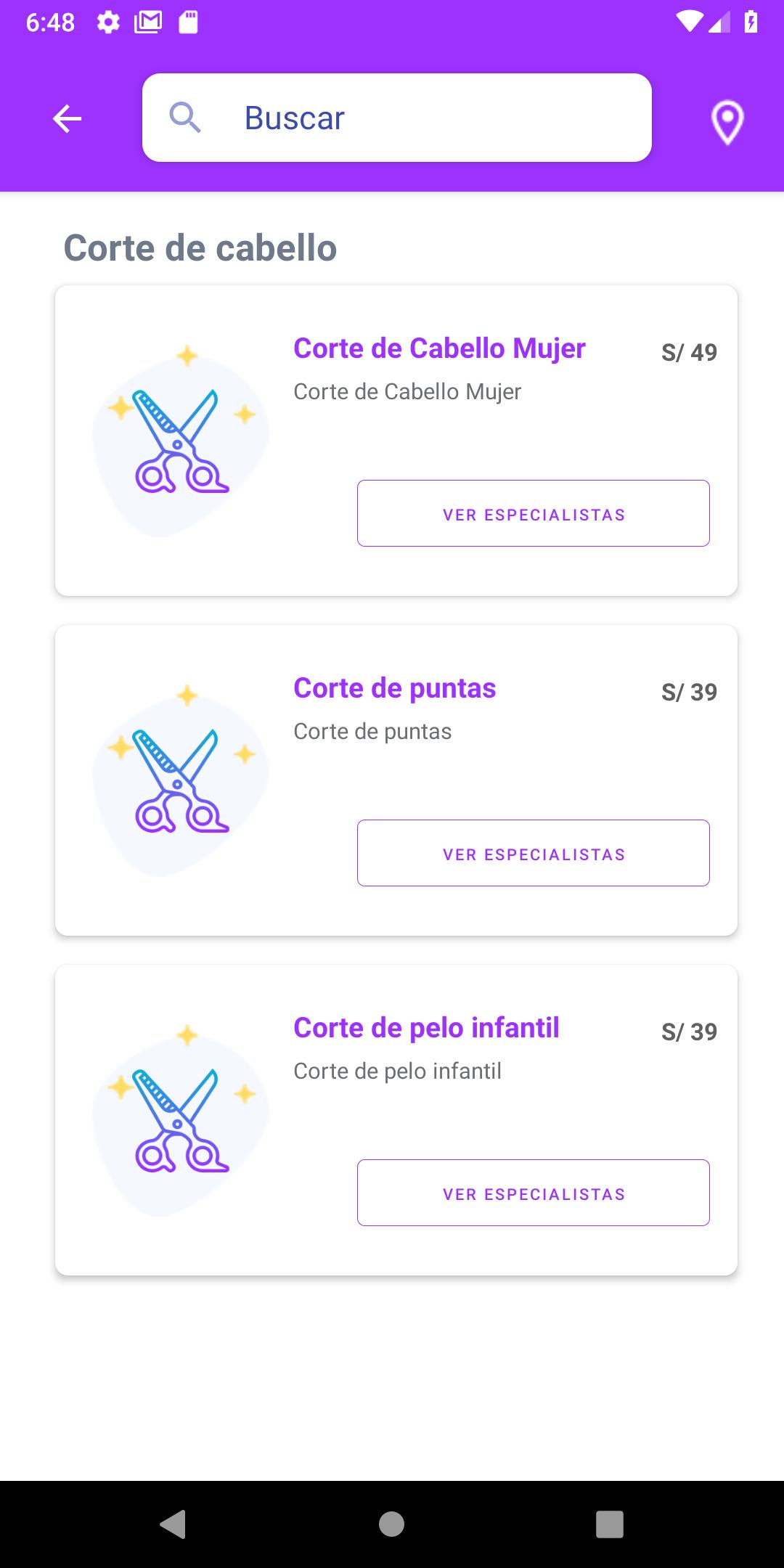Open the Corte de pelo infantil card

coord(396,1120)
